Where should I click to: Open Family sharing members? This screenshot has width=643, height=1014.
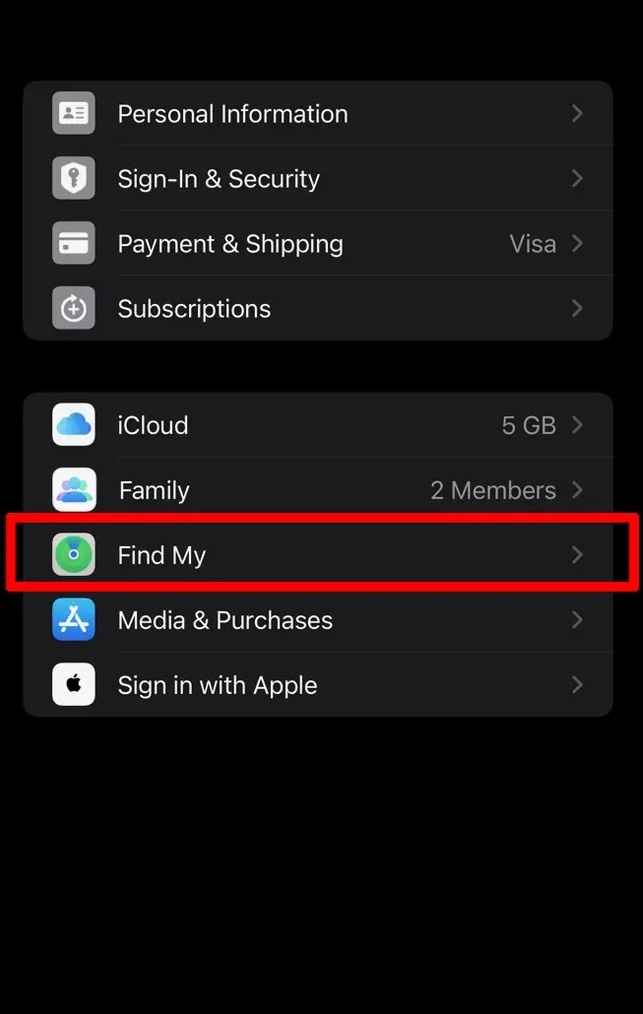[x=318, y=490]
